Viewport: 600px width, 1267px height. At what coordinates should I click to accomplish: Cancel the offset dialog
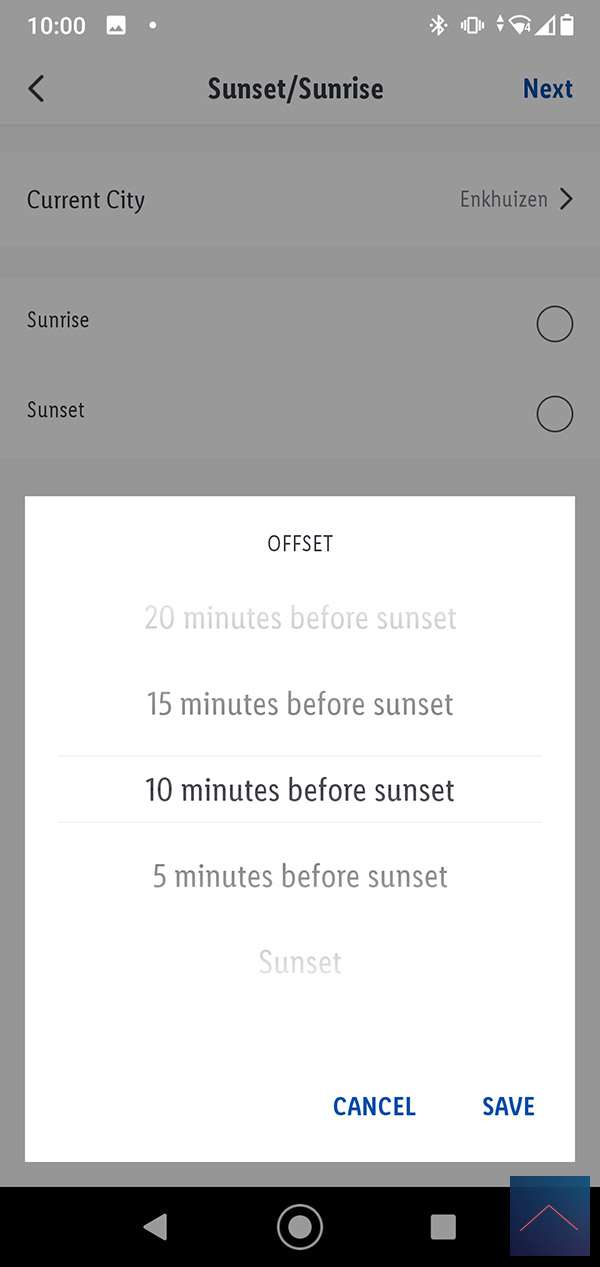pyautogui.click(x=374, y=1106)
